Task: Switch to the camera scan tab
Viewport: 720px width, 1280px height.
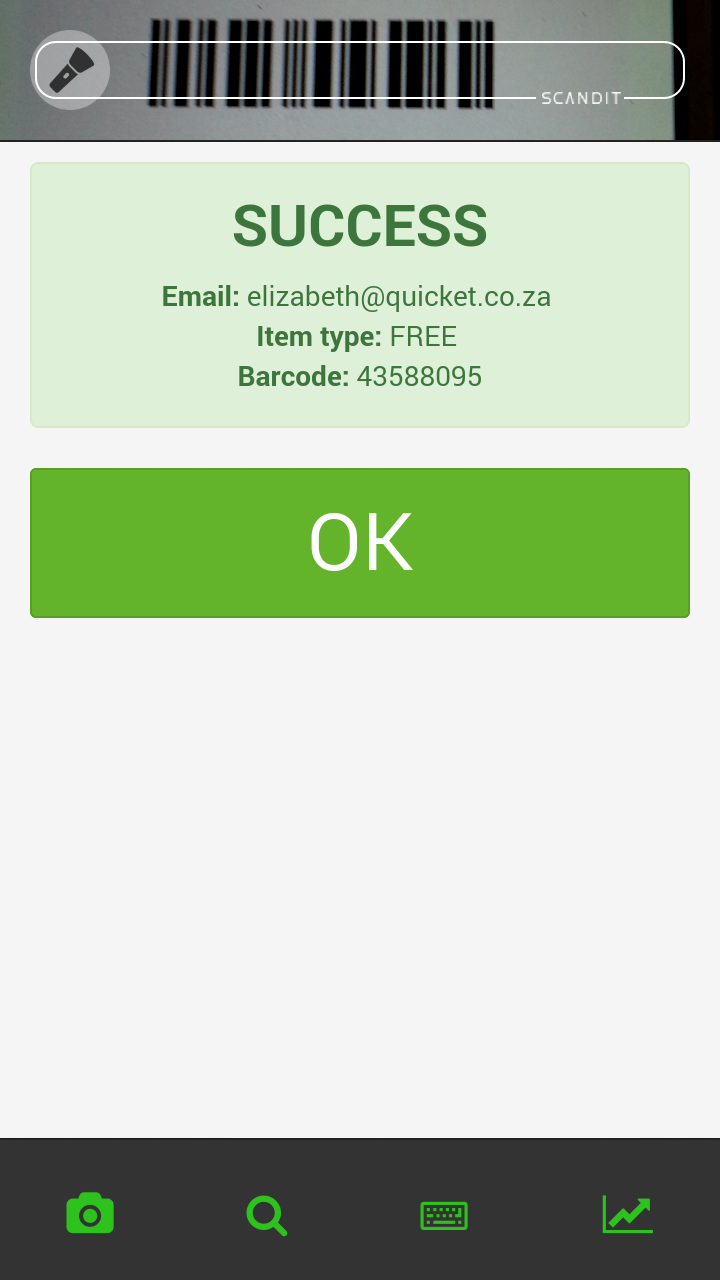Action: click(90, 1213)
